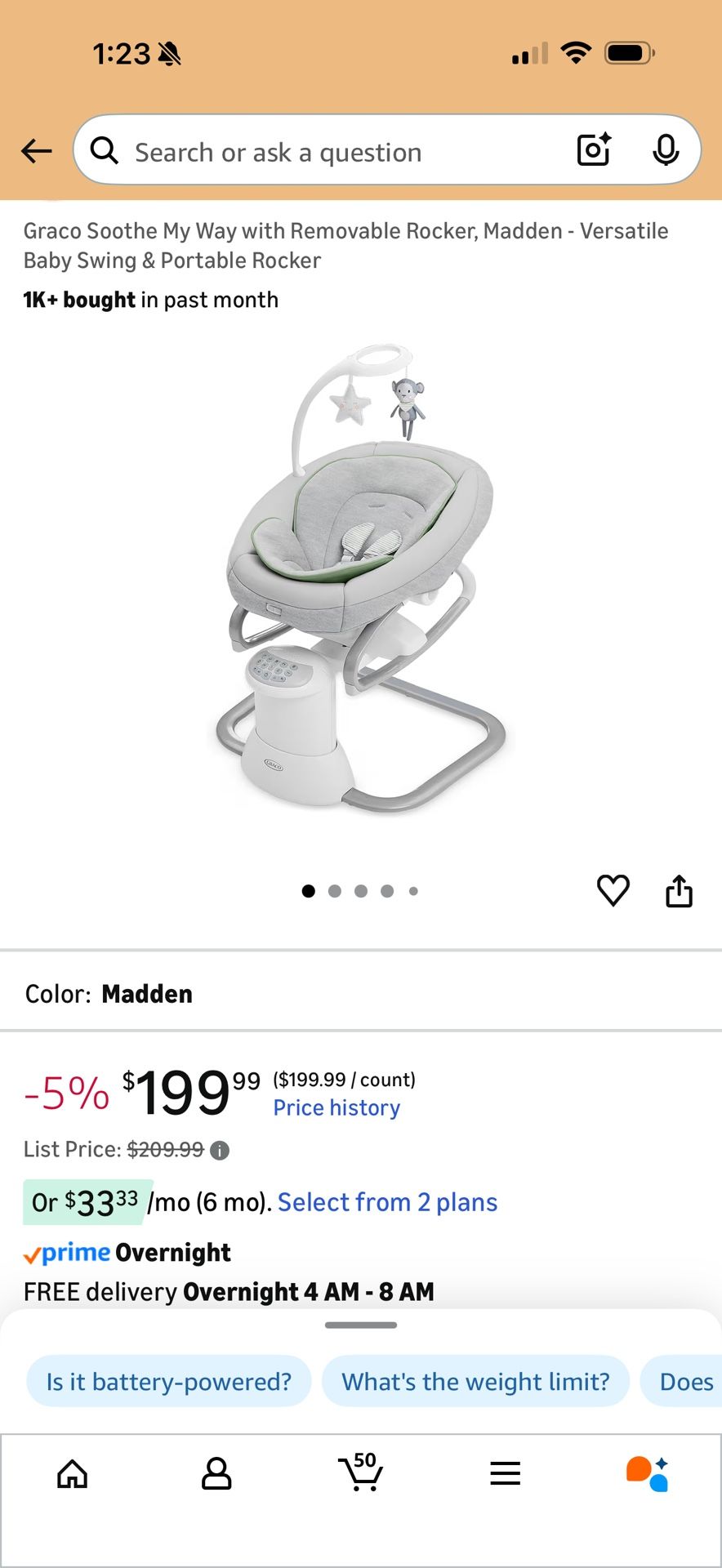722x1568 pixels.
Task: Tap the camera icon for visual search
Action: [x=592, y=150]
